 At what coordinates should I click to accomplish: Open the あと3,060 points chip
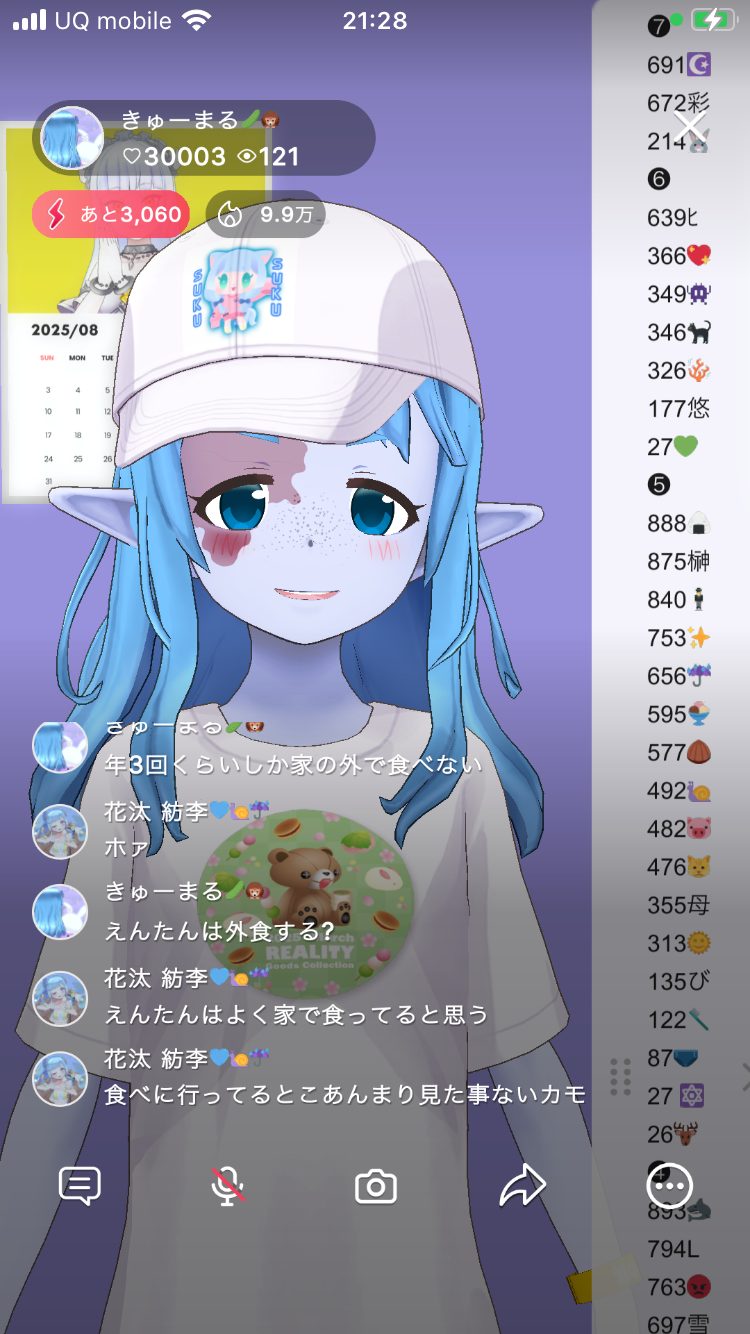[111, 214]
